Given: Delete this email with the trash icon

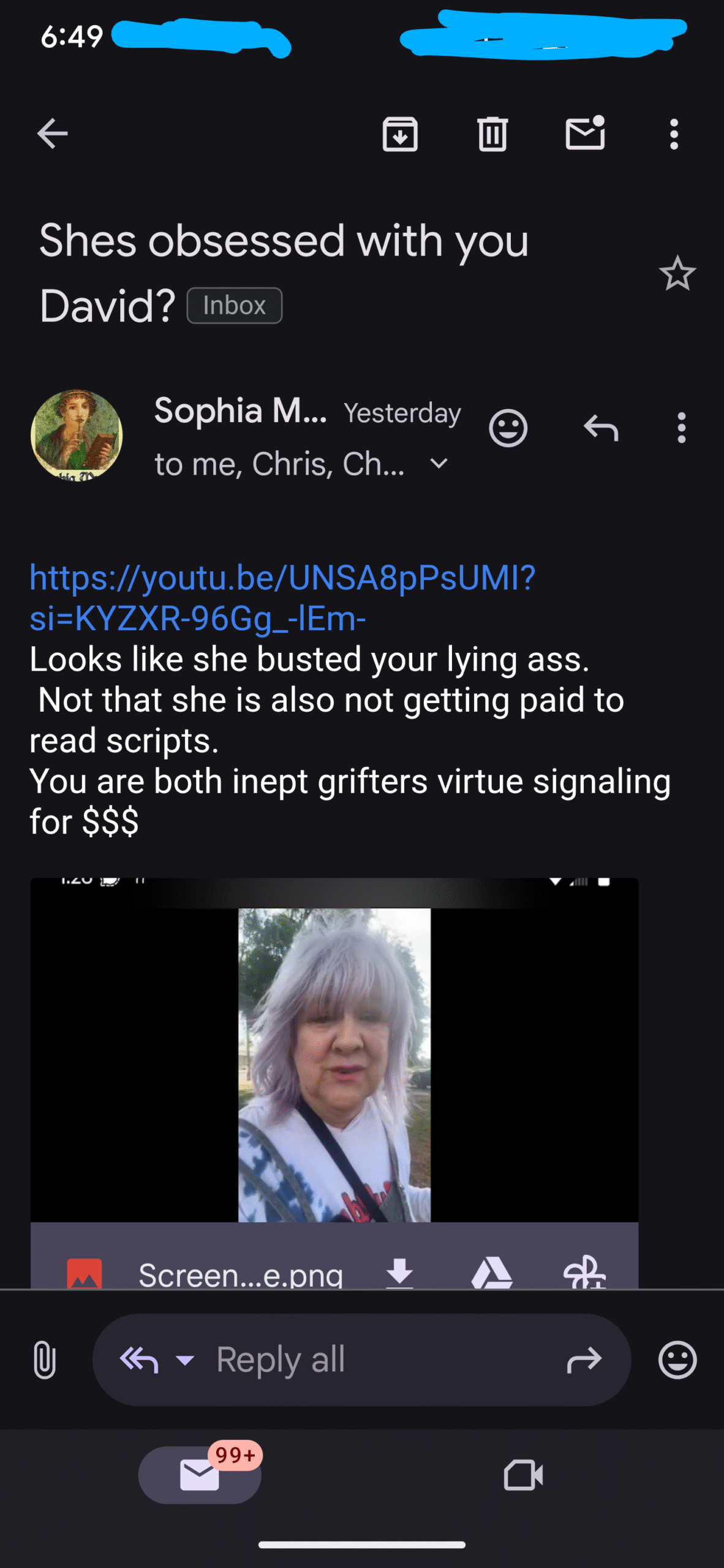Looking at the screenshot, I should [x=492, y=134].
